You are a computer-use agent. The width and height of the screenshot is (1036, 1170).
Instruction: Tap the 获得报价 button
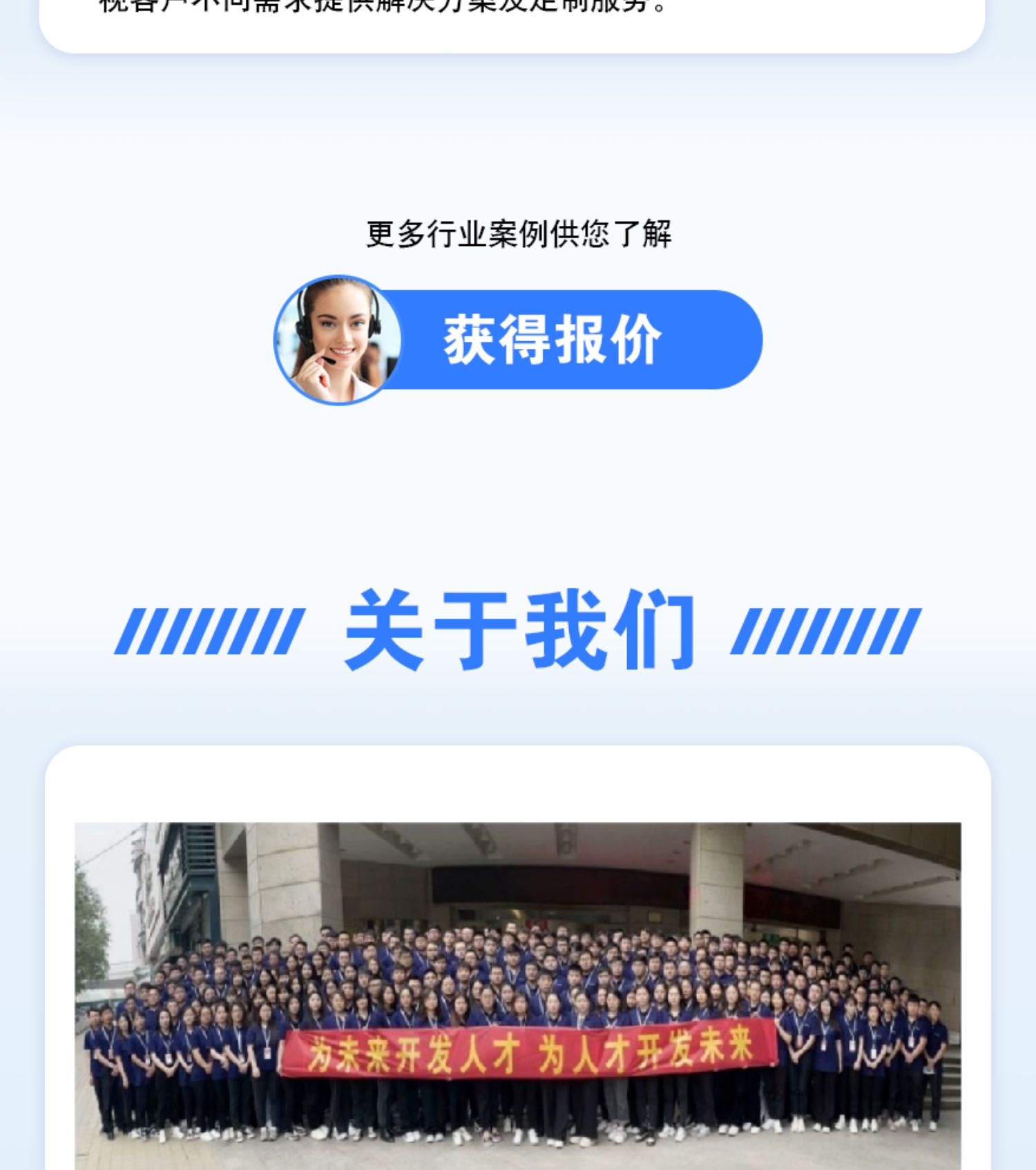[553, 340]
